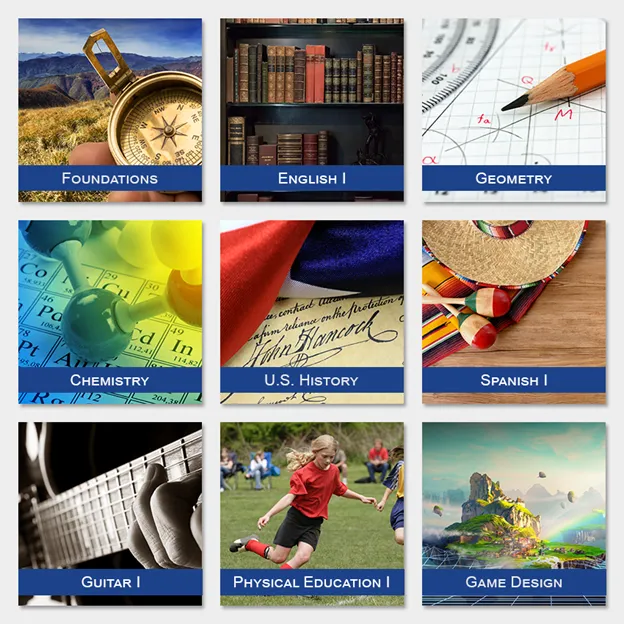Select the Spanish I tile

(513, 312)
